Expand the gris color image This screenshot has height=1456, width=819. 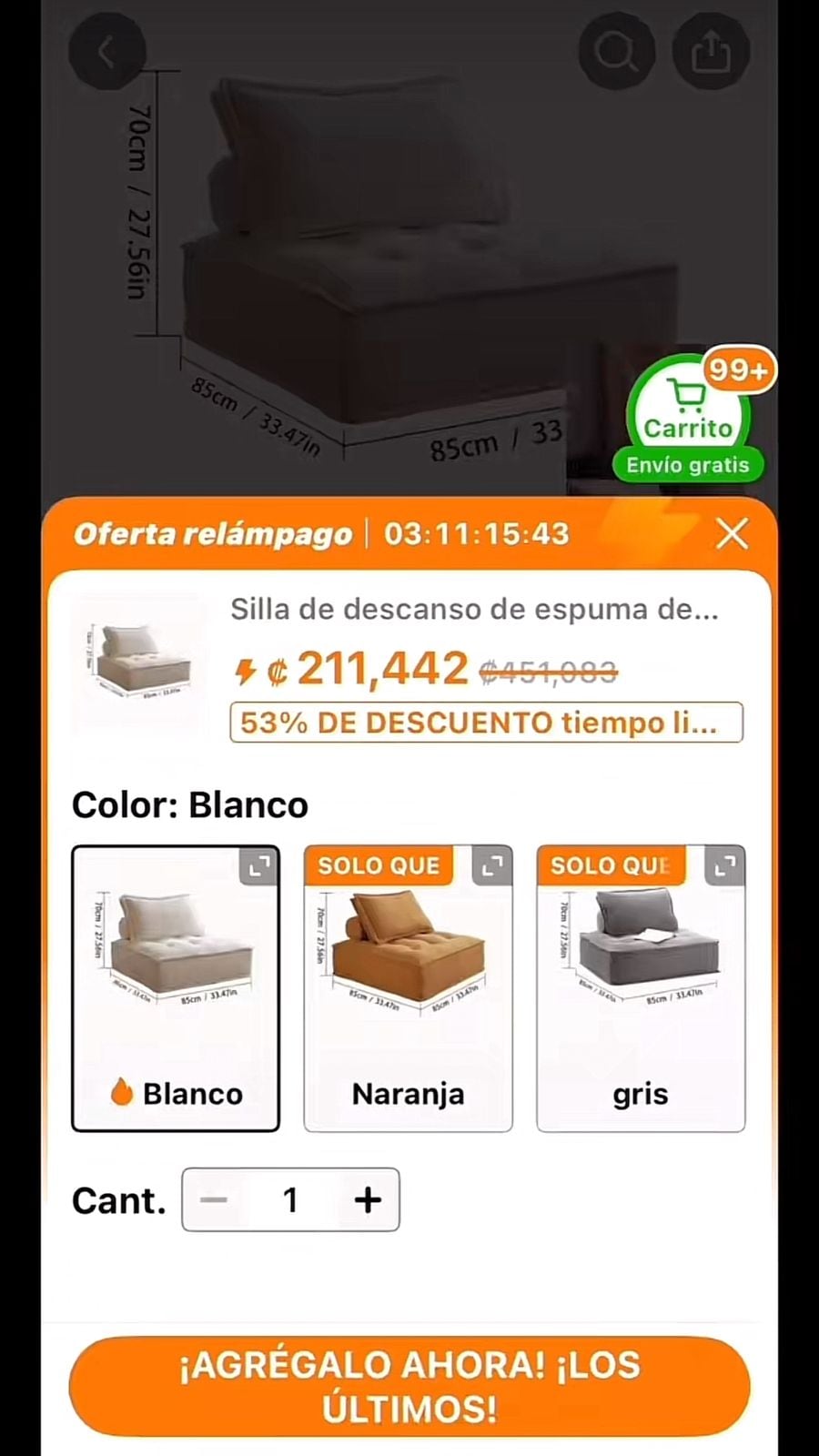[x=724, y=865]
